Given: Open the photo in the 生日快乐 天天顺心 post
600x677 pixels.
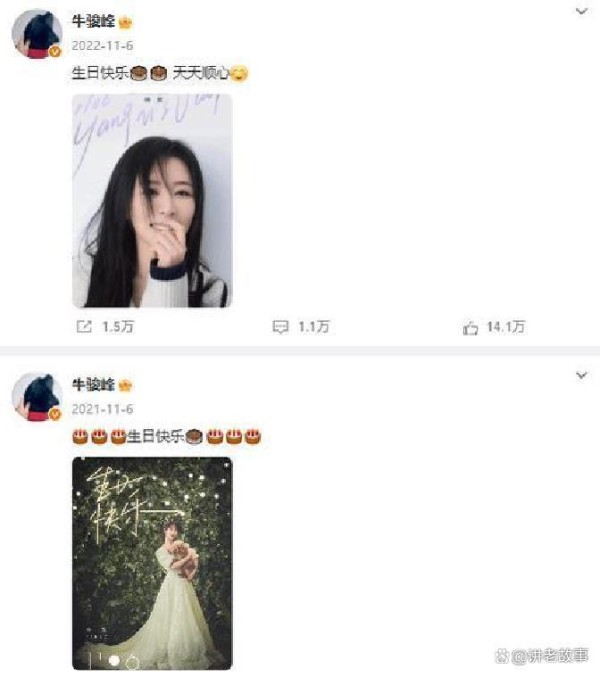Looking at the screenshot, I should [152, 200].
